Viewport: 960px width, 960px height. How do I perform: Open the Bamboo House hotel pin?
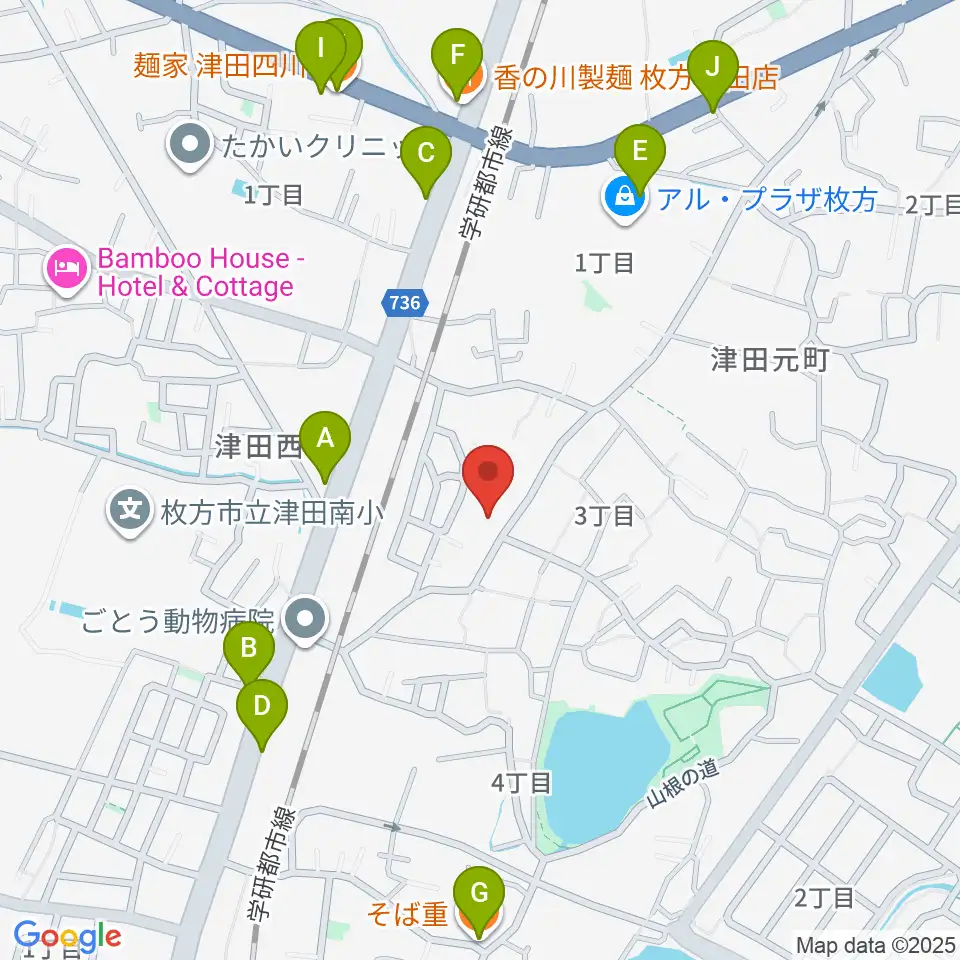(67, 270)
